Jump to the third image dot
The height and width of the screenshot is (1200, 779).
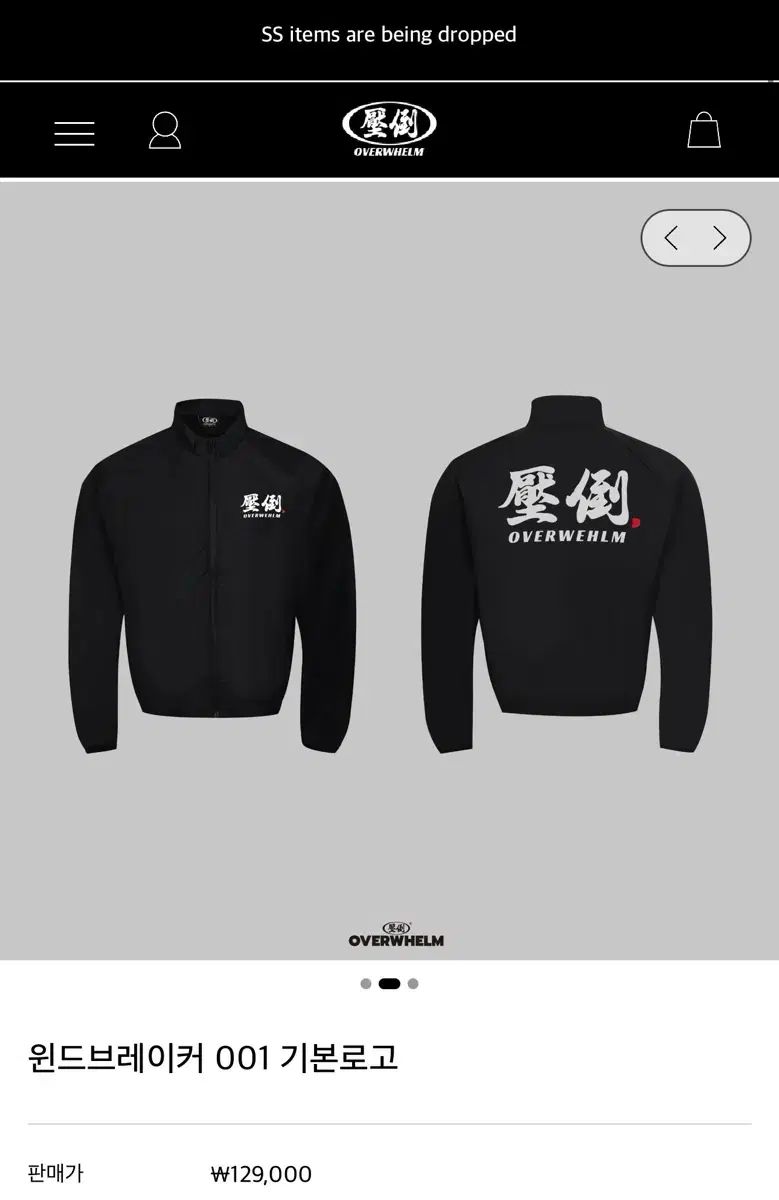(413, 984)
